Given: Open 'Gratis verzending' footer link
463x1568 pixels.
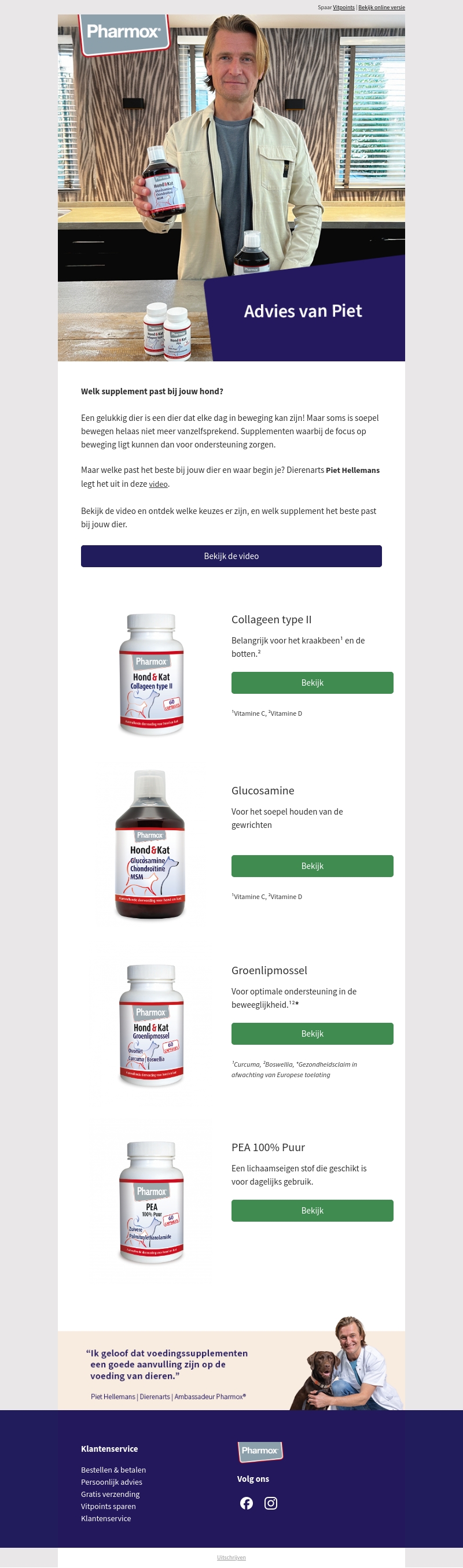Looking at the screenshot, I should [111, 1494].
